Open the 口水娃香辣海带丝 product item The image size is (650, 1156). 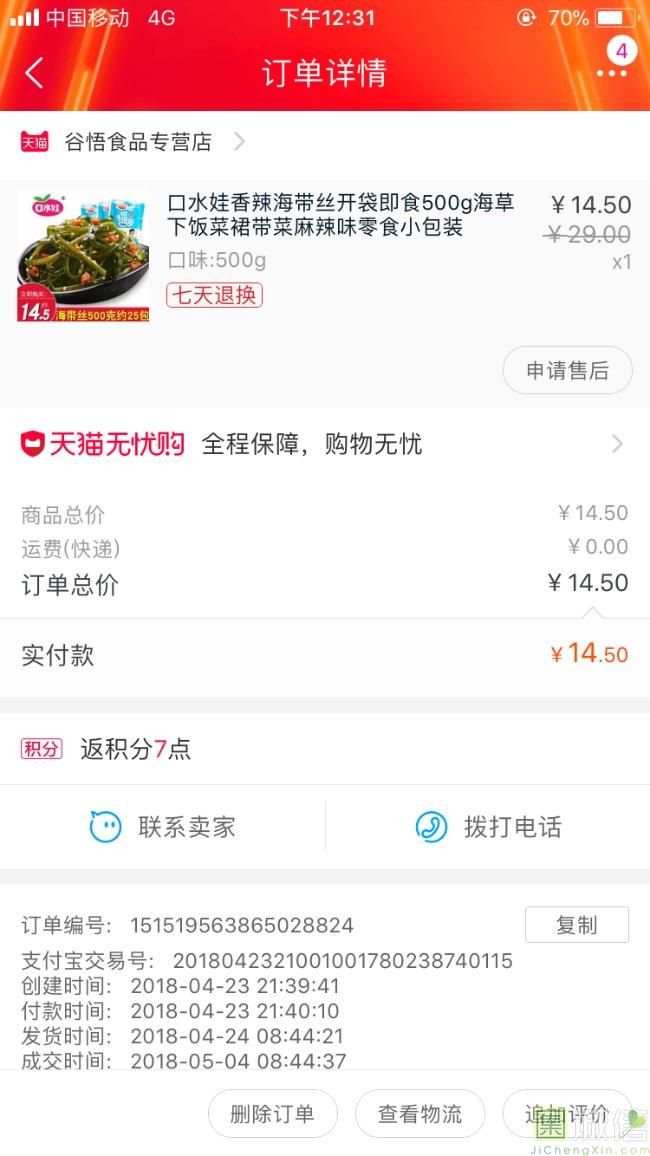tap(340, 216)
